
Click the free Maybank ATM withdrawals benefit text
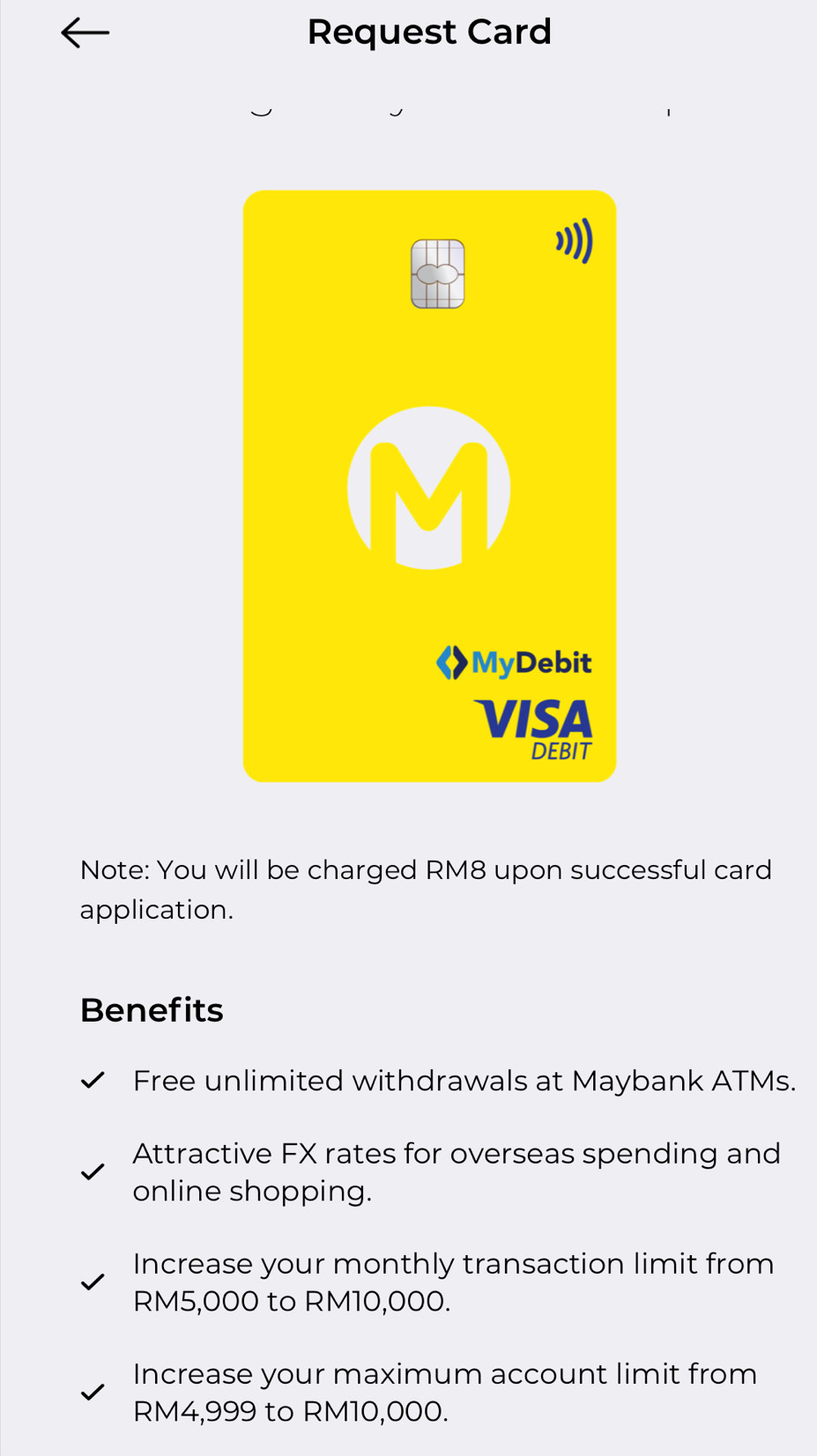[x=464, y=1078]
